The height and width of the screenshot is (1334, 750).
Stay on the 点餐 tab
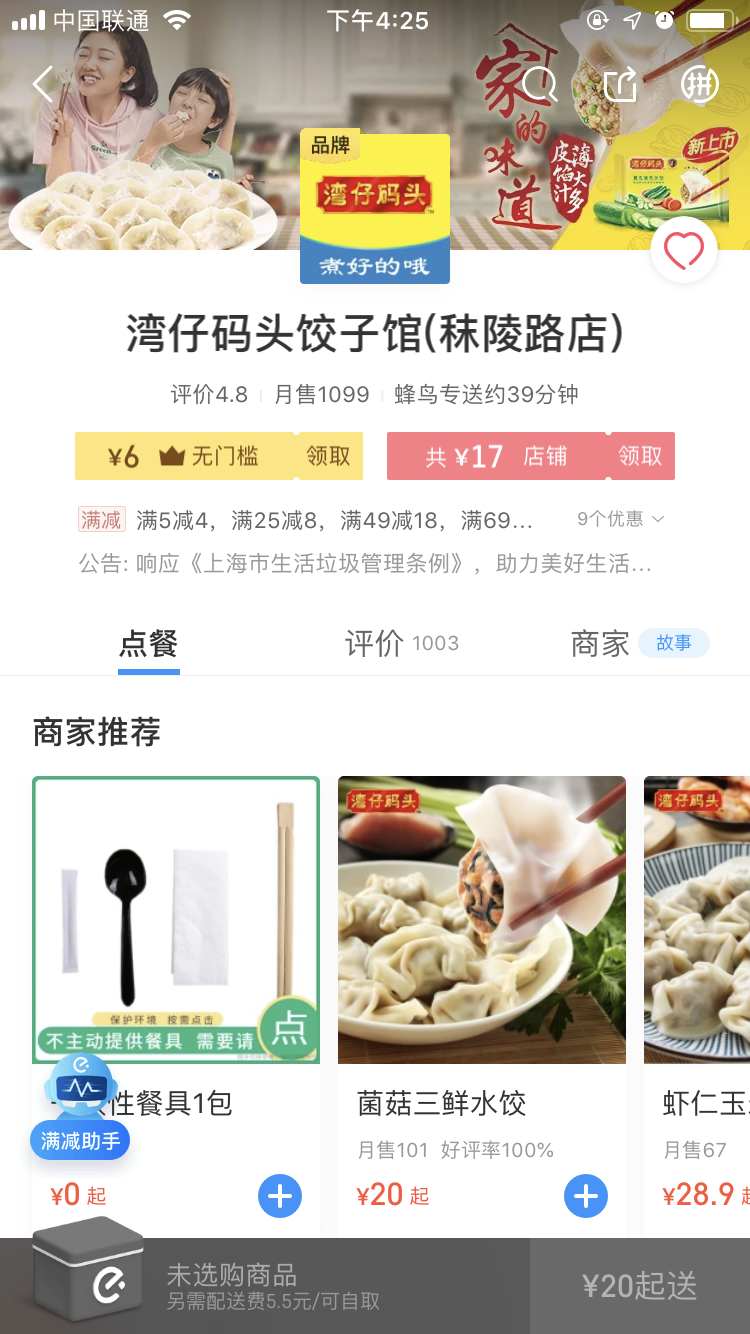pos(148,643)
